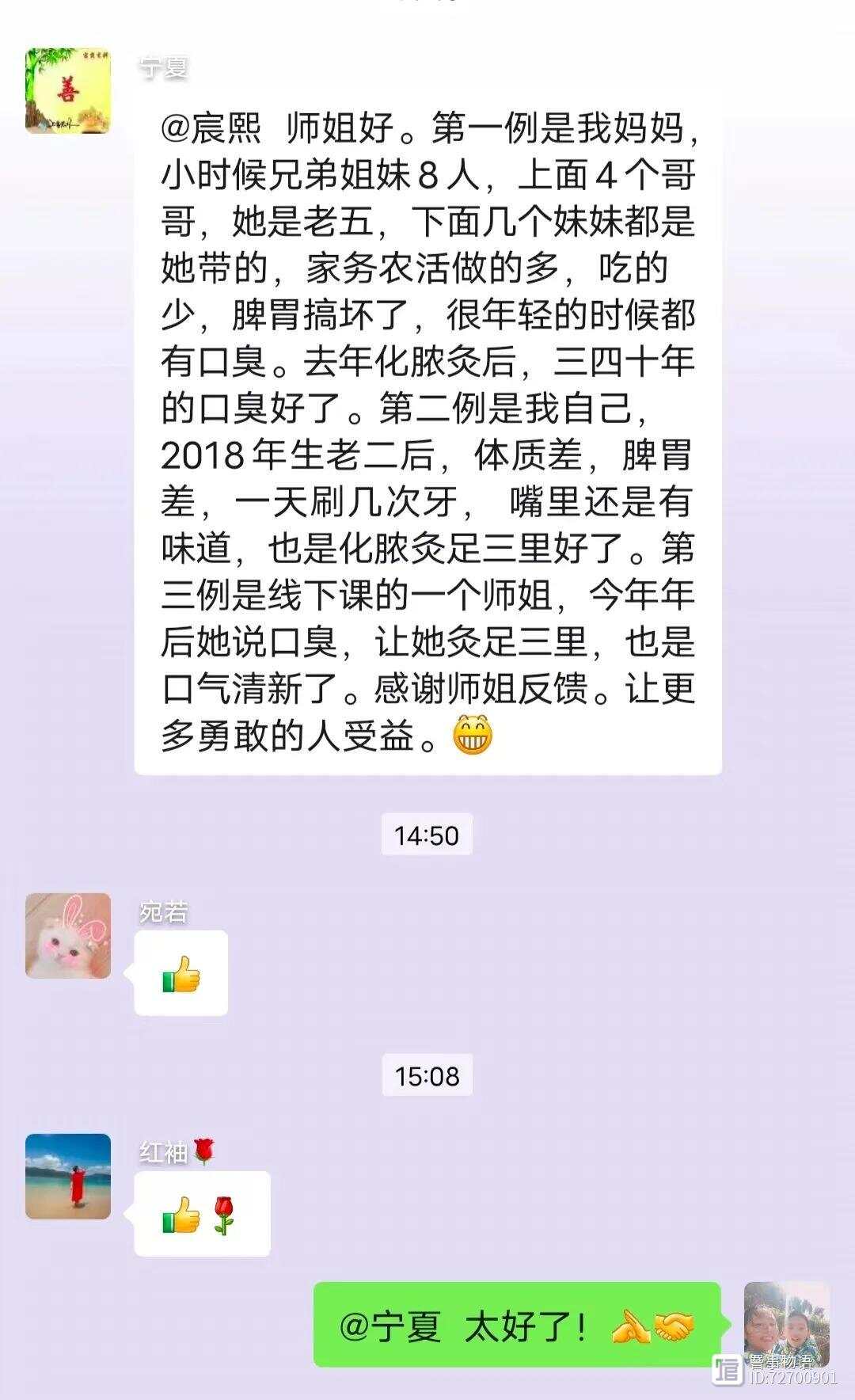Open 宛若's bunny avatar
Viewport: 855px width, 1400px height.
pos(68,936)
